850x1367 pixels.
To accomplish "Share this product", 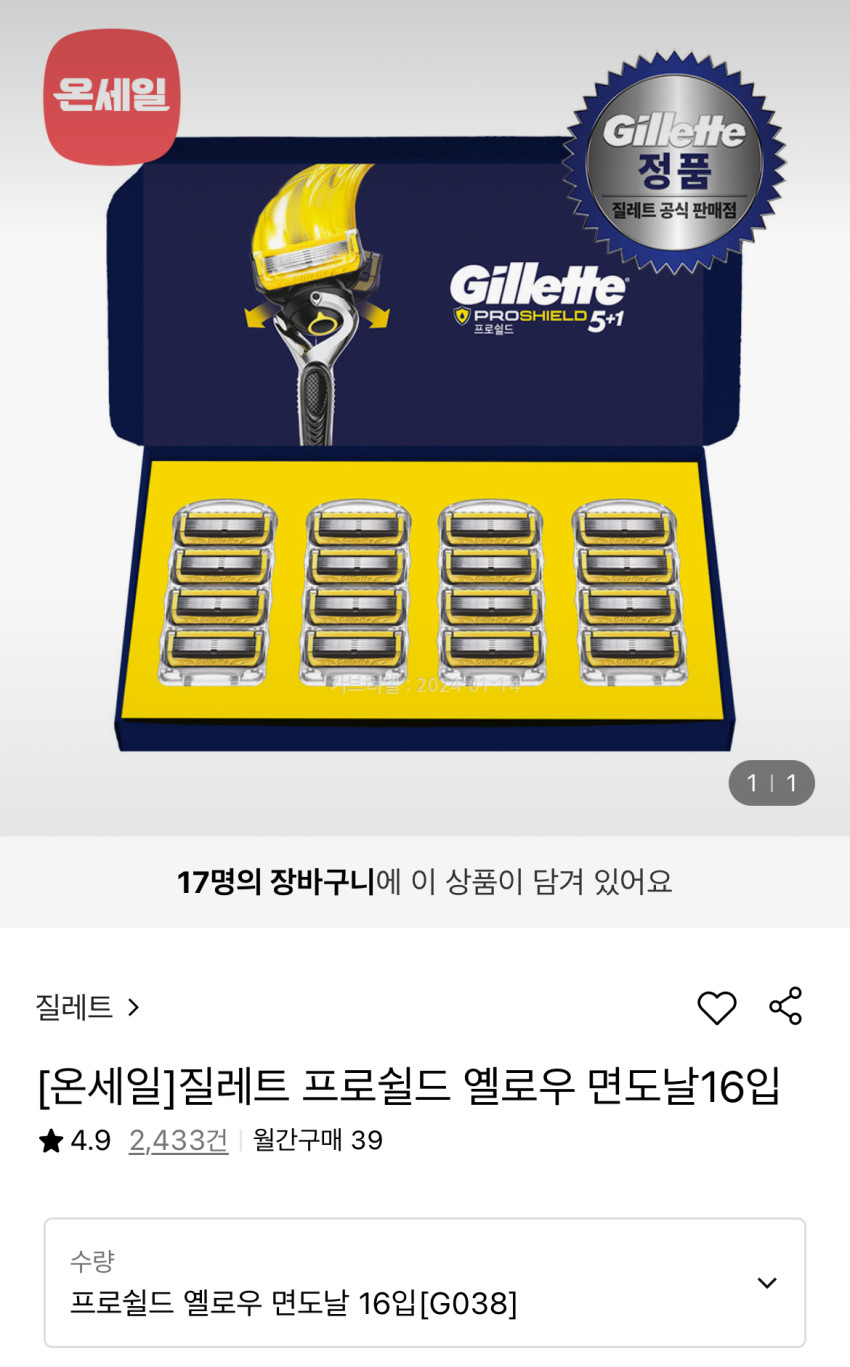I will pos(785,1006).
